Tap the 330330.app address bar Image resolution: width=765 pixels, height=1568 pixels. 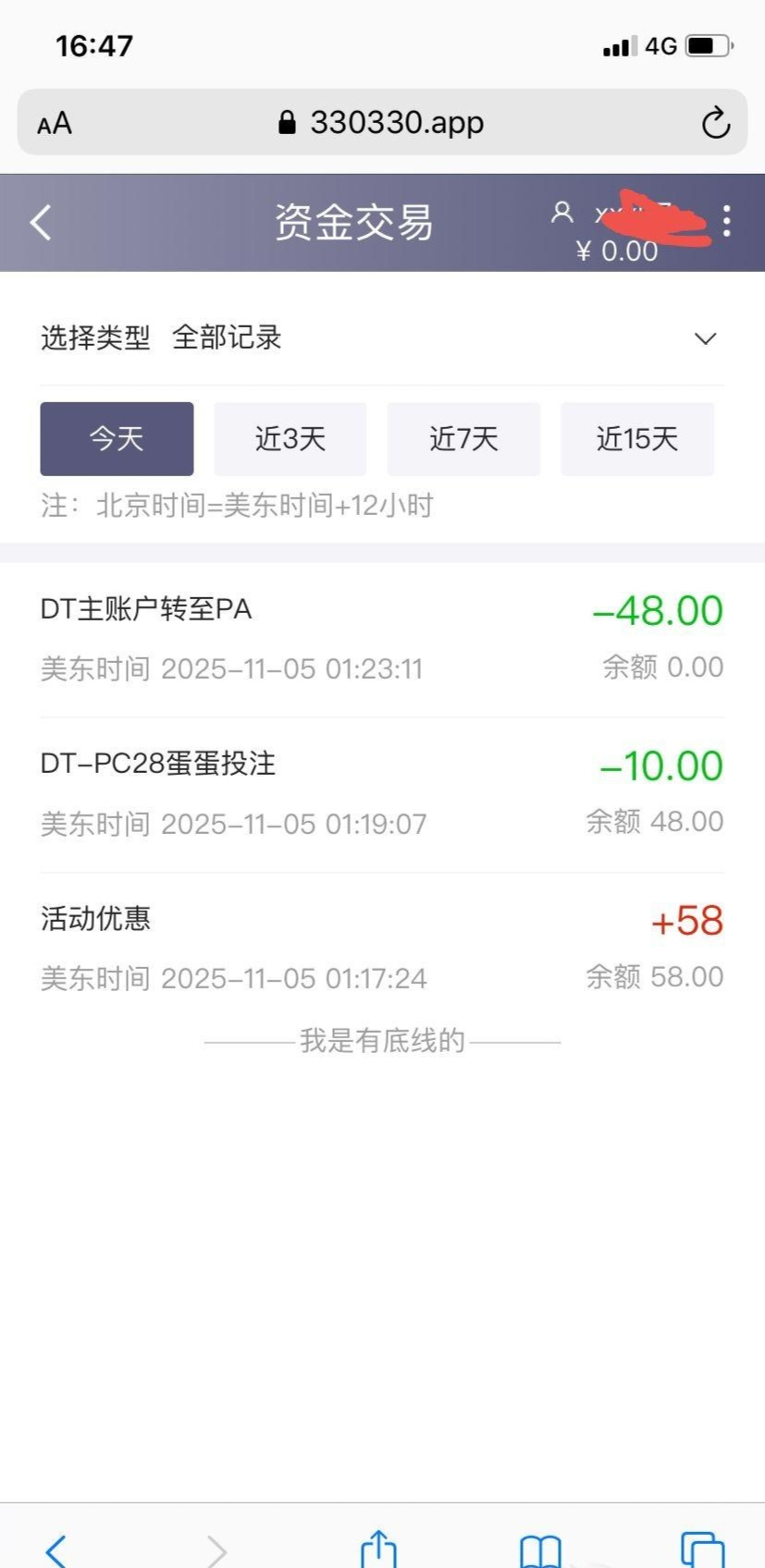pyautogui.click(x=381, y=123)
